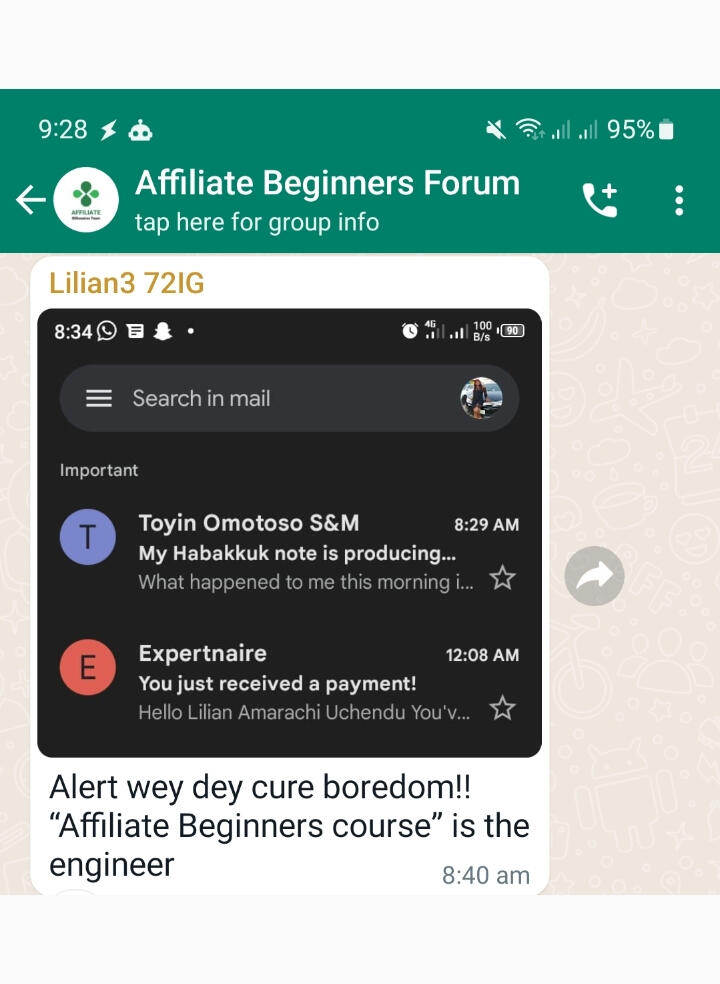Screen dimensions: 720x984
Task: View the image sent by Lilian3 72IG
Action: coord(289,532)
